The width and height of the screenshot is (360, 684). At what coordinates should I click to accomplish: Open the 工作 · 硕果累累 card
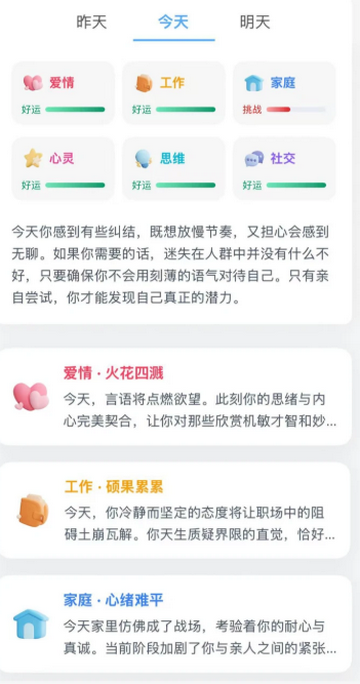pos(175,510)
